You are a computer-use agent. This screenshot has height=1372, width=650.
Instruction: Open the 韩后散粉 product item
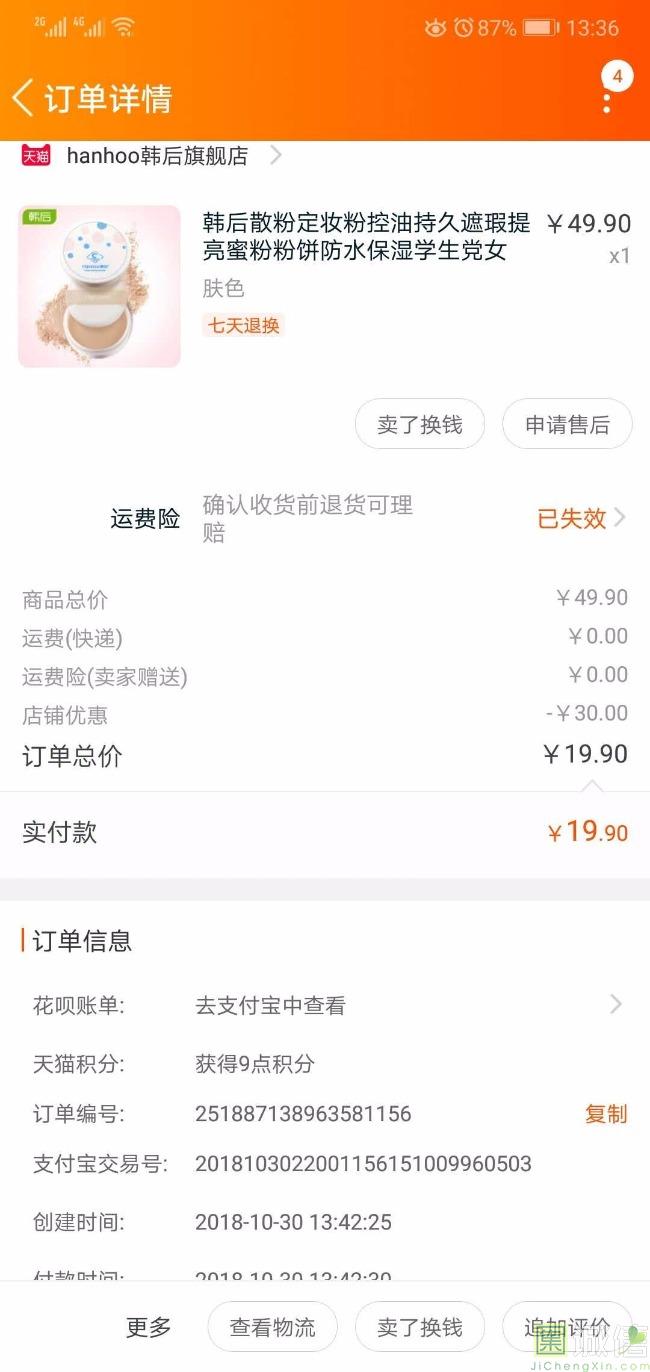tap(325, 286)
